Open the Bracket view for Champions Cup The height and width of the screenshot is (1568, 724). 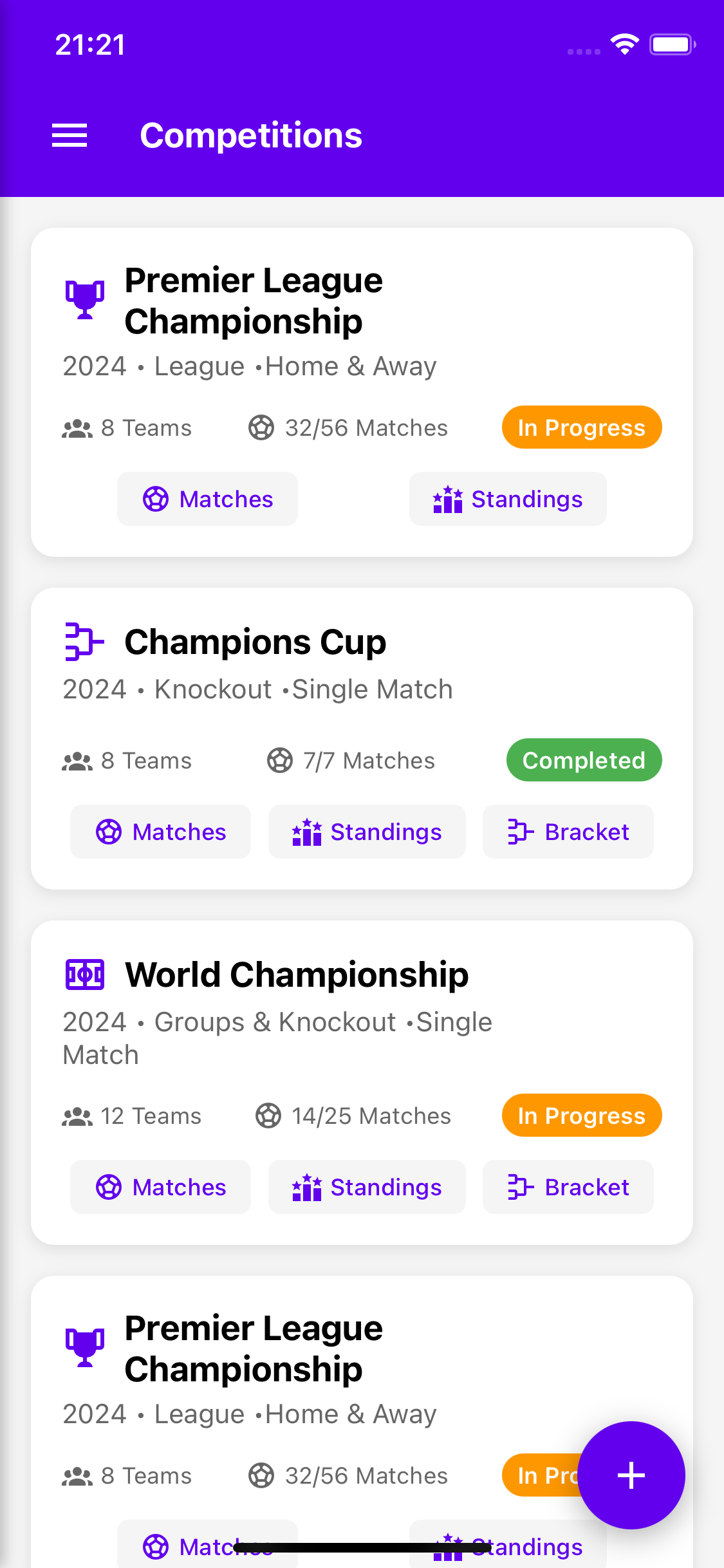tap(568, 832)
